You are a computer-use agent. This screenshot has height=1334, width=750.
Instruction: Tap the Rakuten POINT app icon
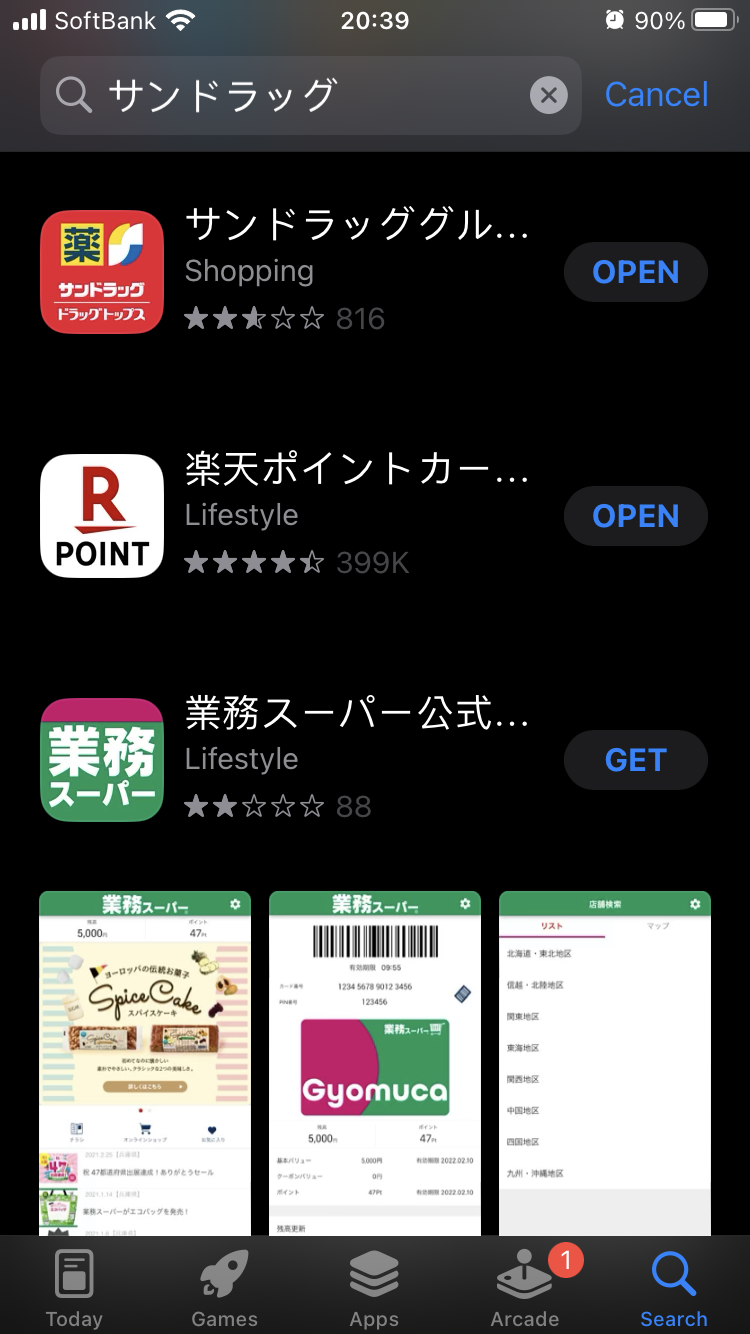point(101,515)
